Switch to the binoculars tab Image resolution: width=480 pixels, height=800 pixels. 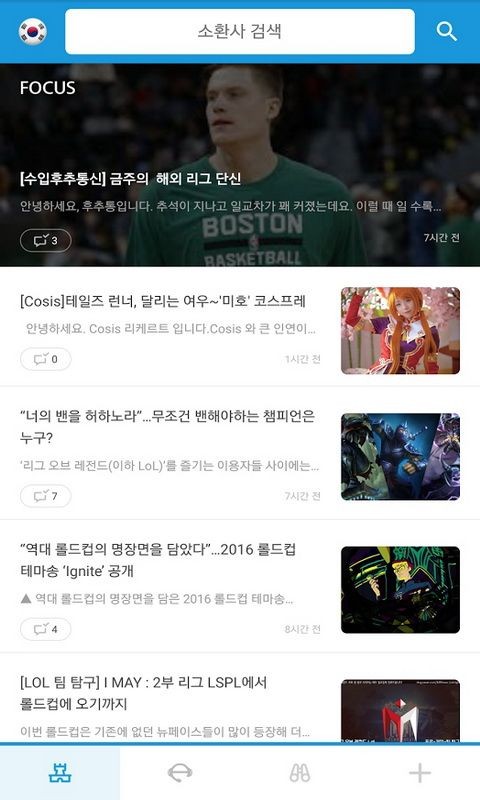tap(300, 773)
